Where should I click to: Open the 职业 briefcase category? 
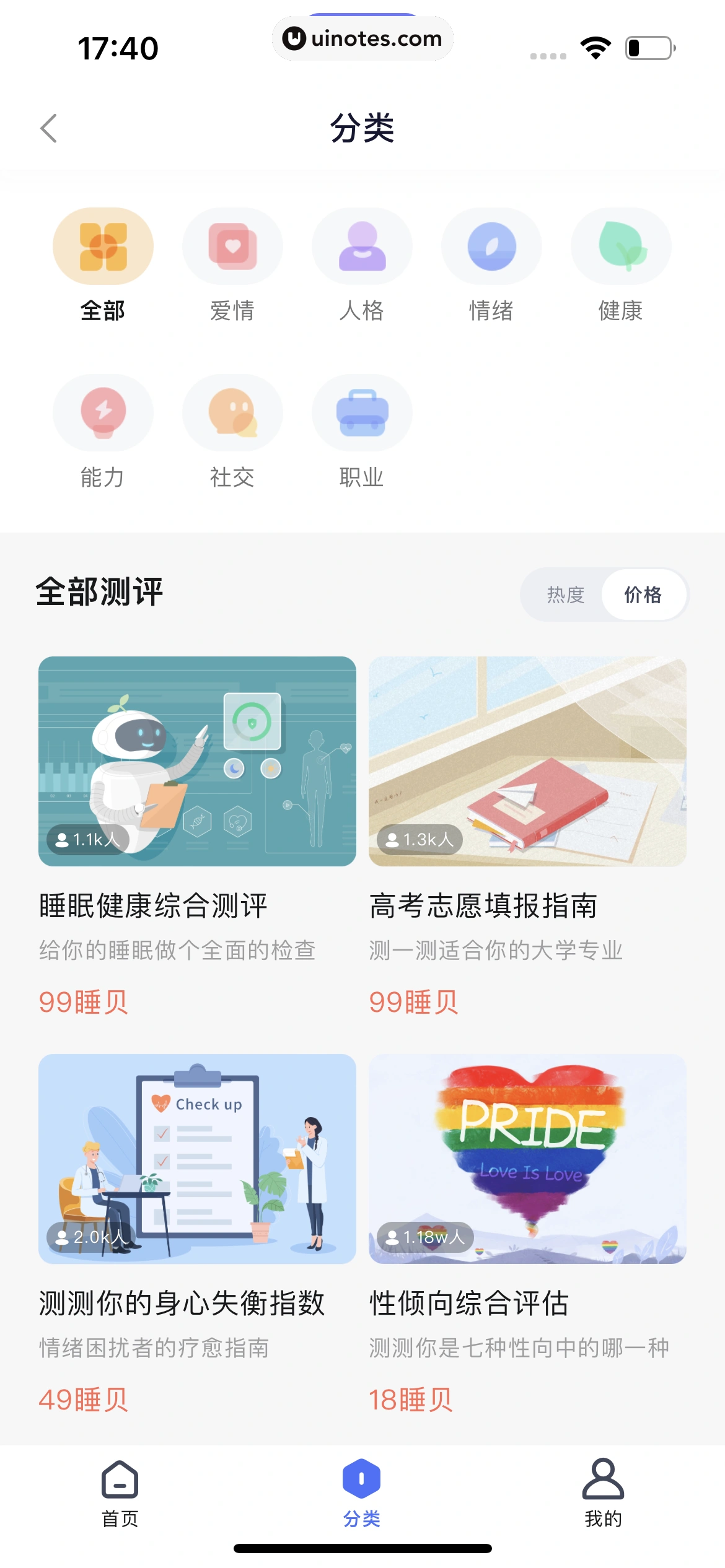pyautogui.click(x=362, y=412)
